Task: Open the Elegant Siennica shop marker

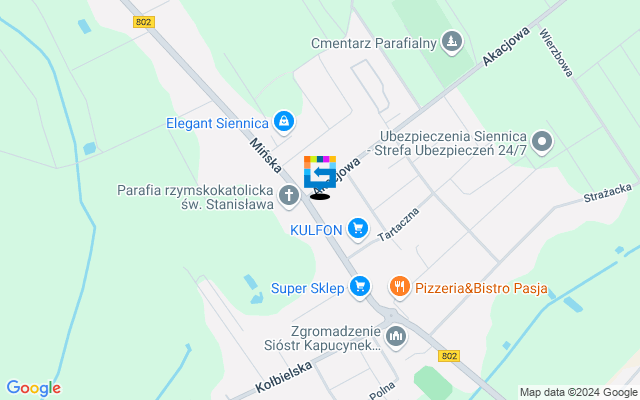Action: coord(284,122)
